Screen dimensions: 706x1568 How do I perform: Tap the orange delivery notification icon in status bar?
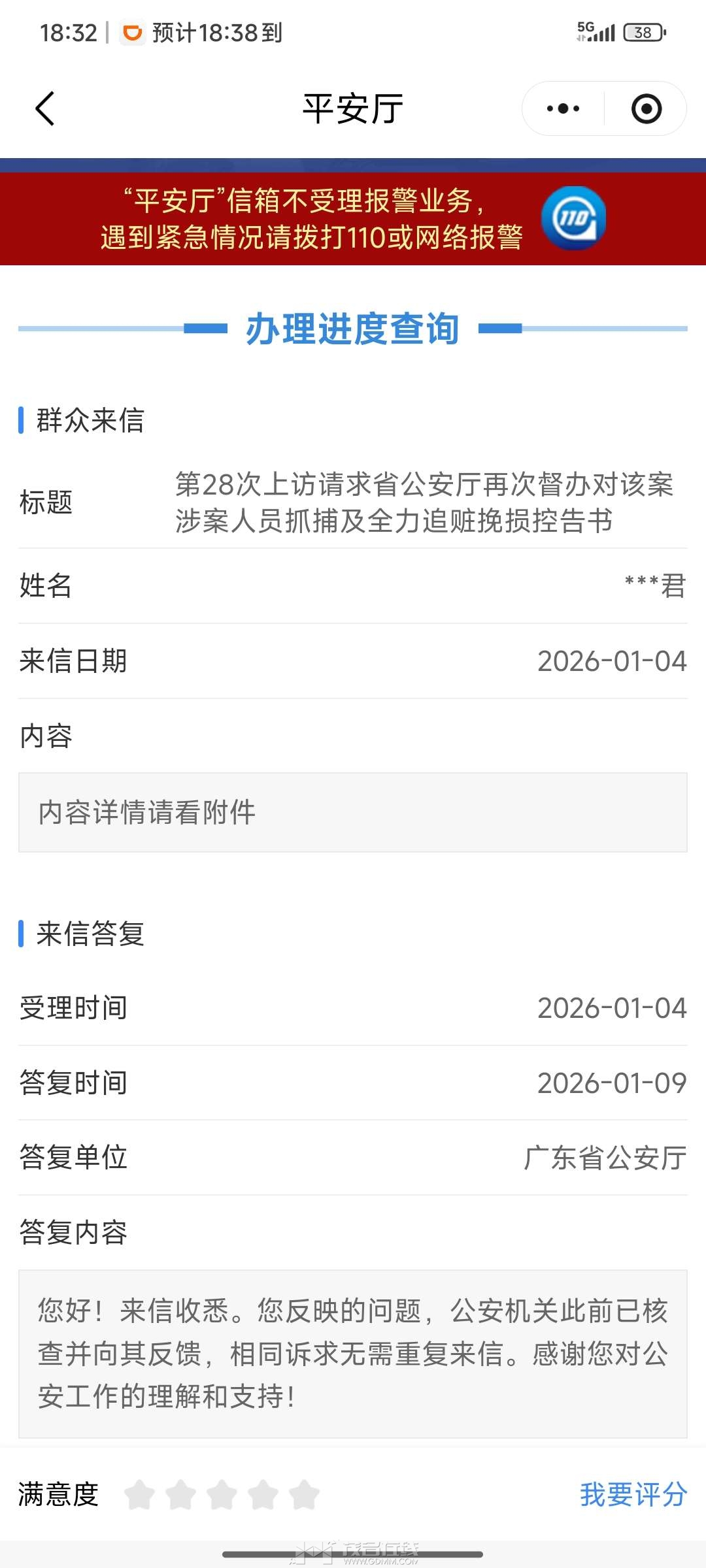click(x=131, y=32)
